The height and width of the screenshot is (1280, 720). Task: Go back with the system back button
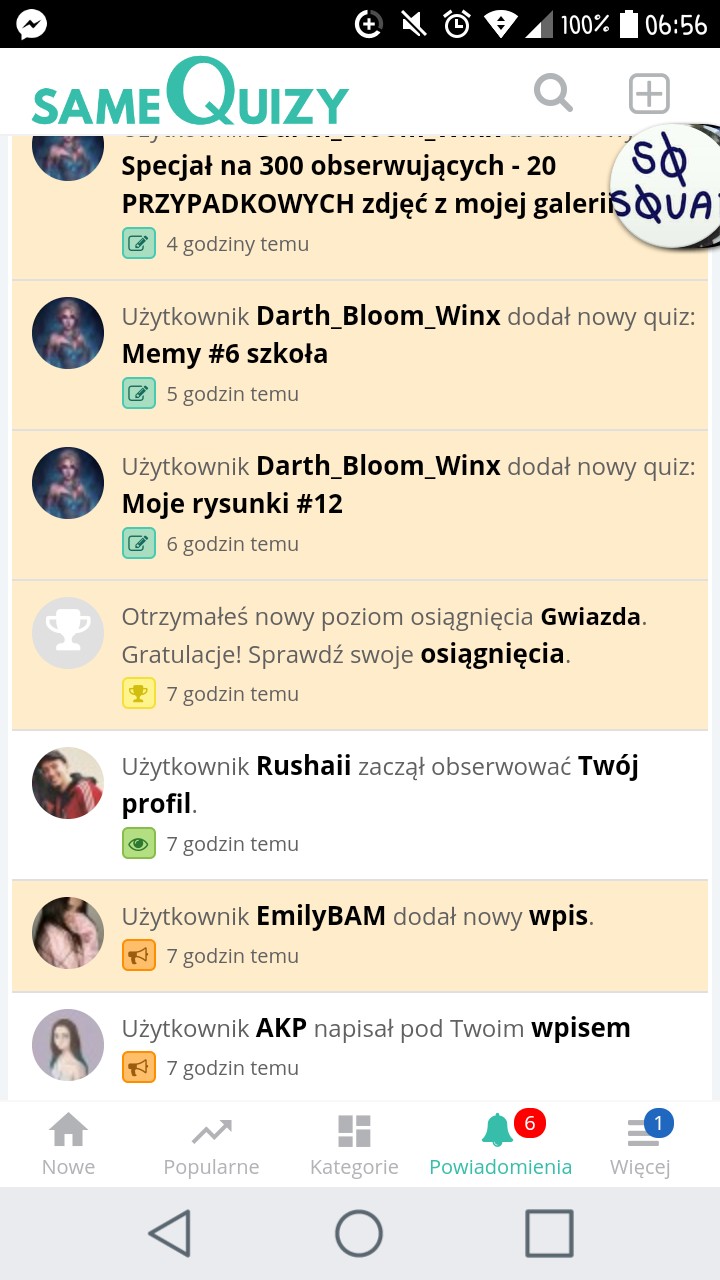point(170,1233)
